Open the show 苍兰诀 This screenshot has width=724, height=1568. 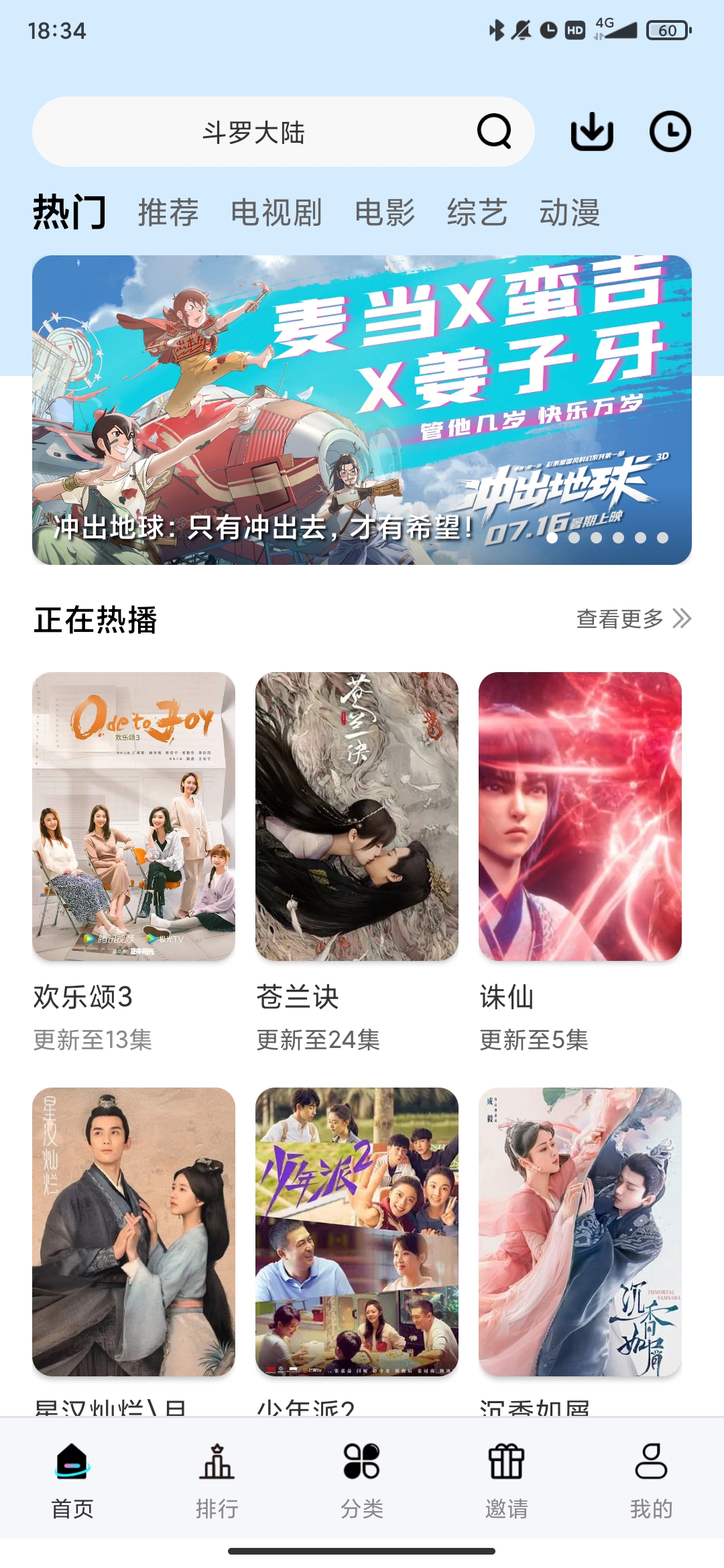tap(357, 816)
